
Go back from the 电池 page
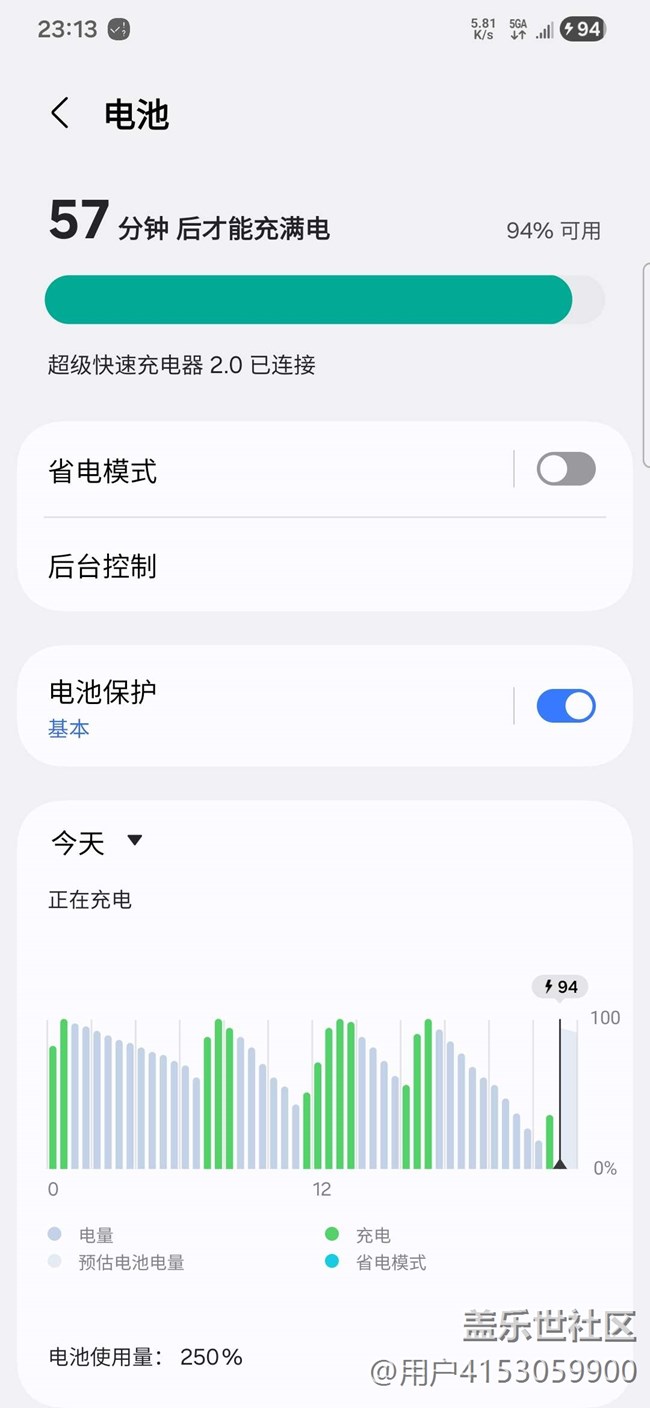61,113
